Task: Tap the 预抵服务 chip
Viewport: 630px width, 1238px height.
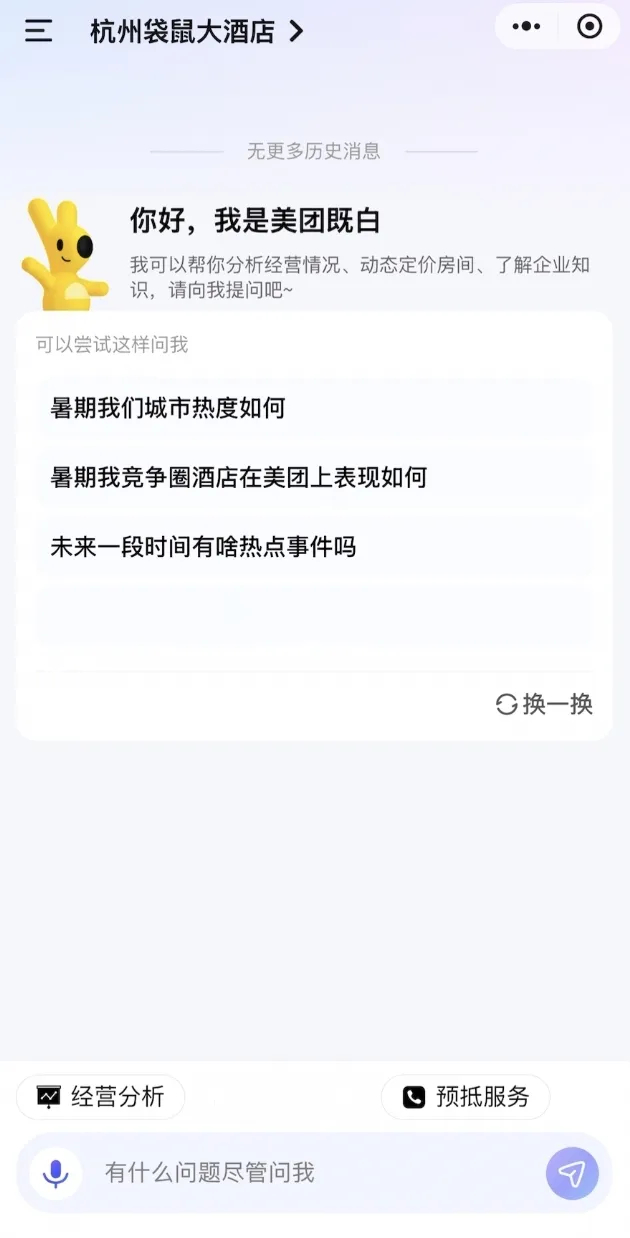Action: click(x=466, y=1097)
